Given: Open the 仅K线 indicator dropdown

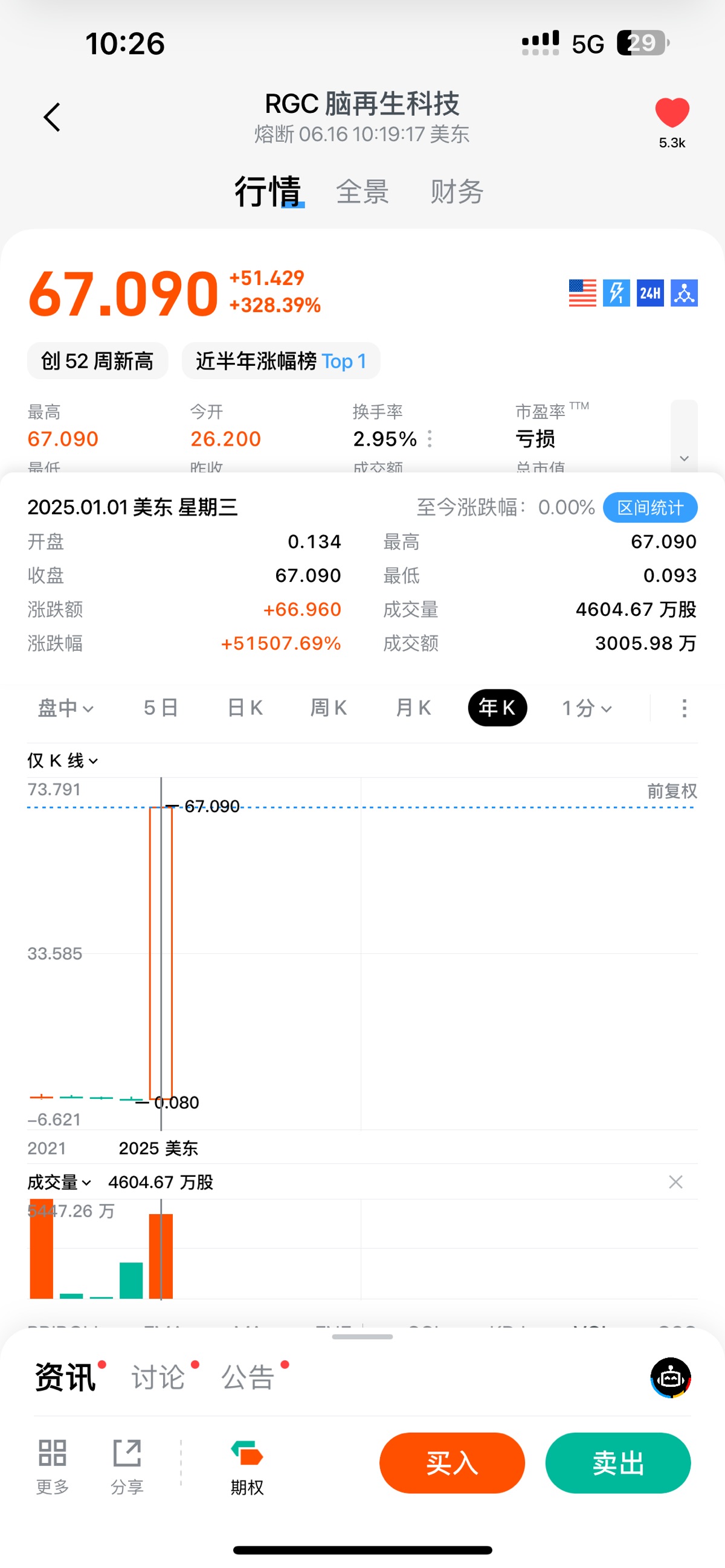Looking at the screenshot, I should [62, 760].
